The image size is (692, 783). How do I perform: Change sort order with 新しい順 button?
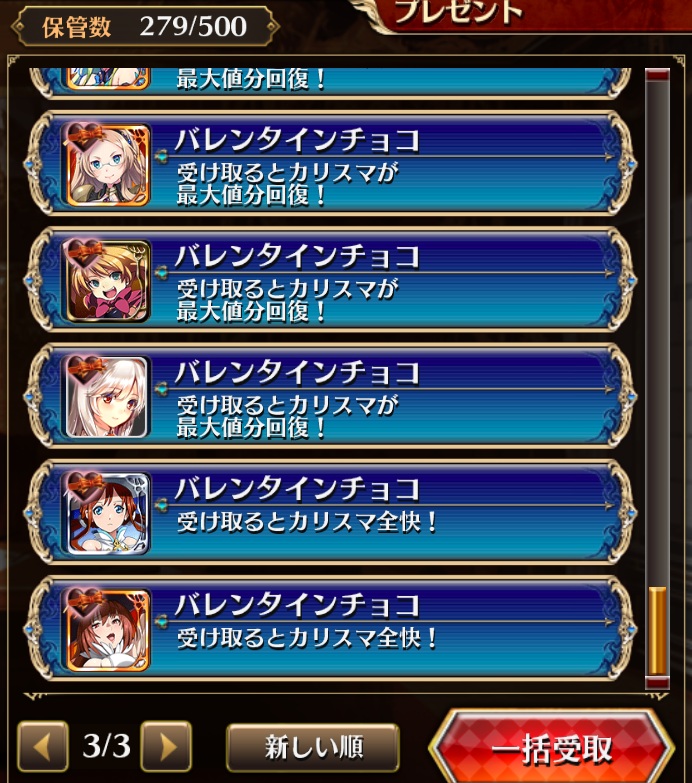(x=313, y=746)
